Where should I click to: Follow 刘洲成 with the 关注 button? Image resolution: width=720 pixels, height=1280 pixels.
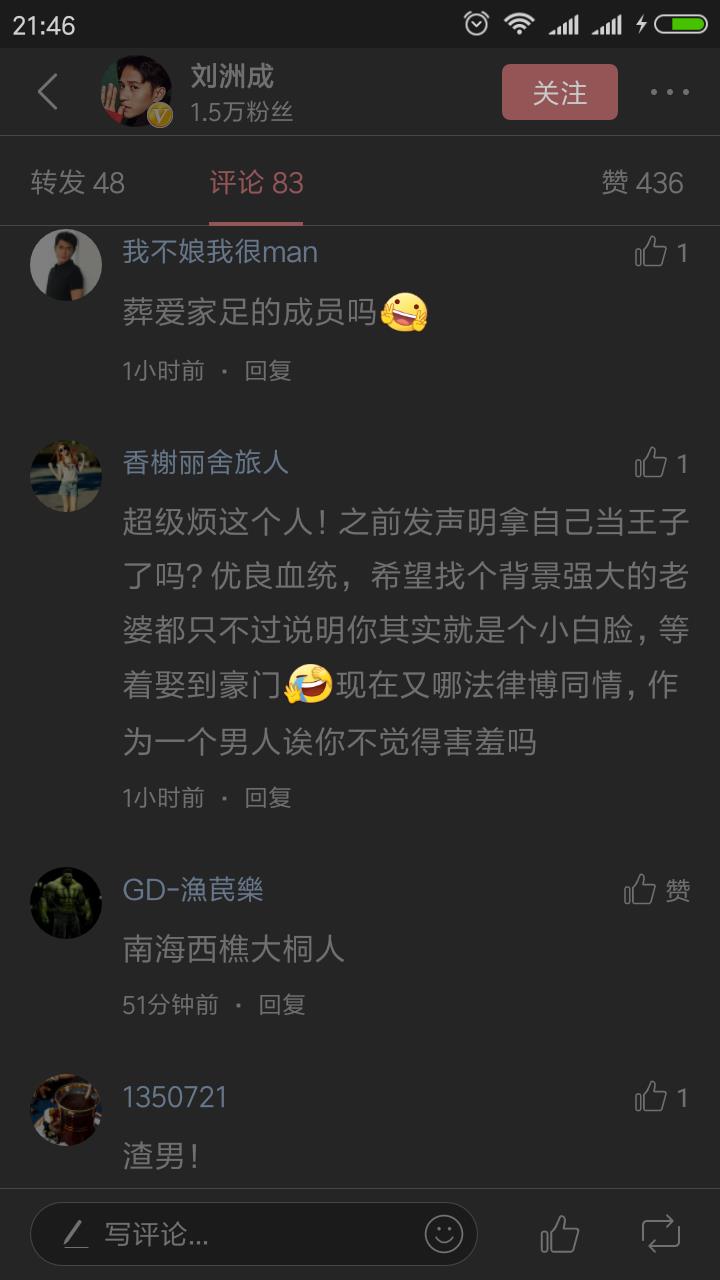click(559, 92)
